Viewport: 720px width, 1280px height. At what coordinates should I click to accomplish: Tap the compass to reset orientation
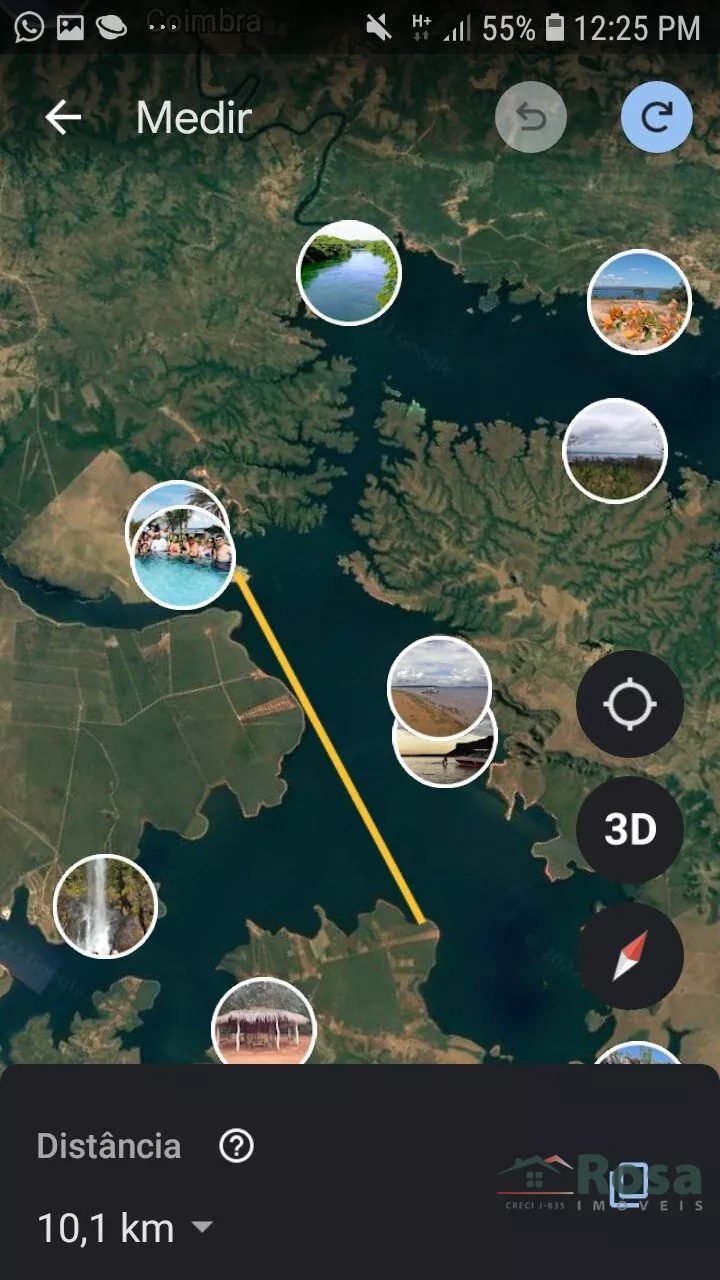(x=630, y=955)
